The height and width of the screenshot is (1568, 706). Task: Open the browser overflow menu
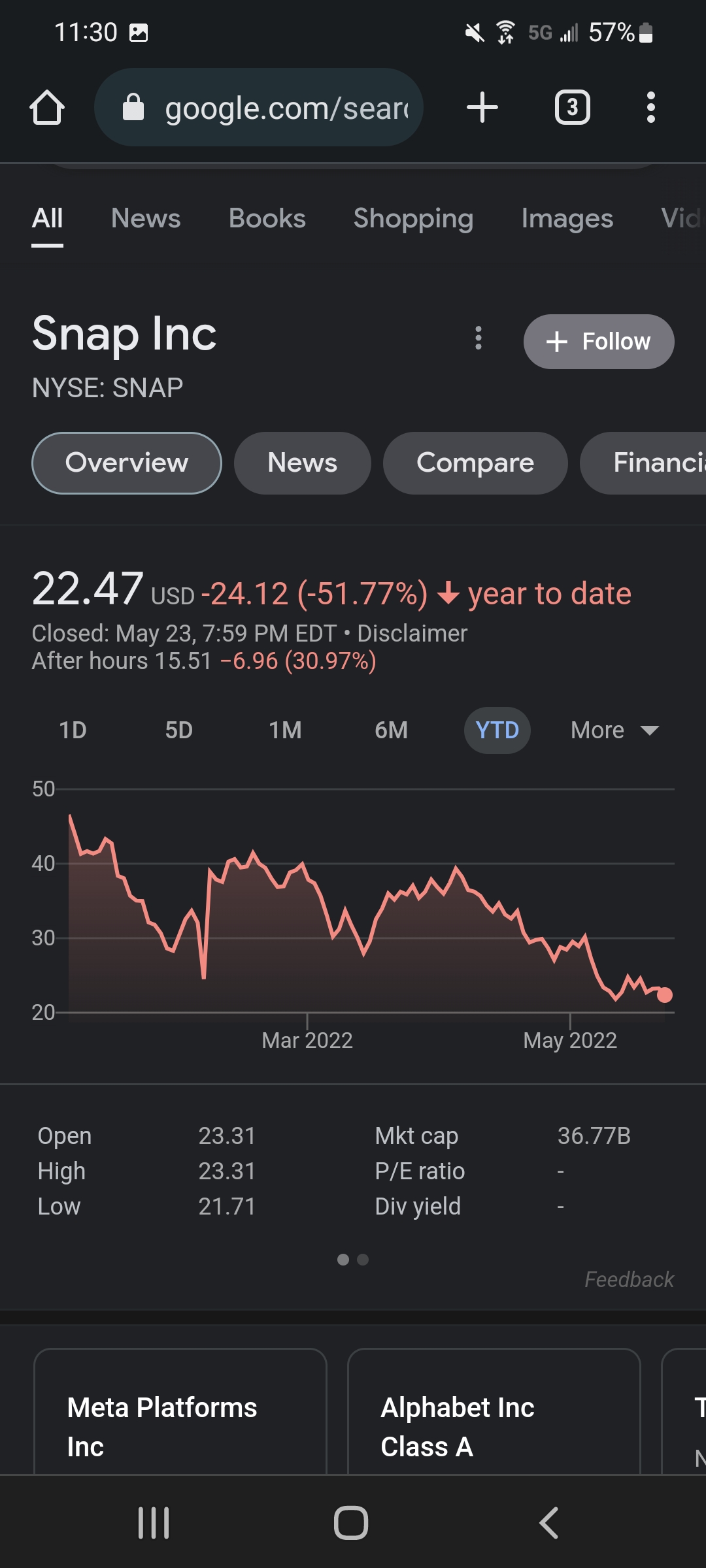point(650,107)
